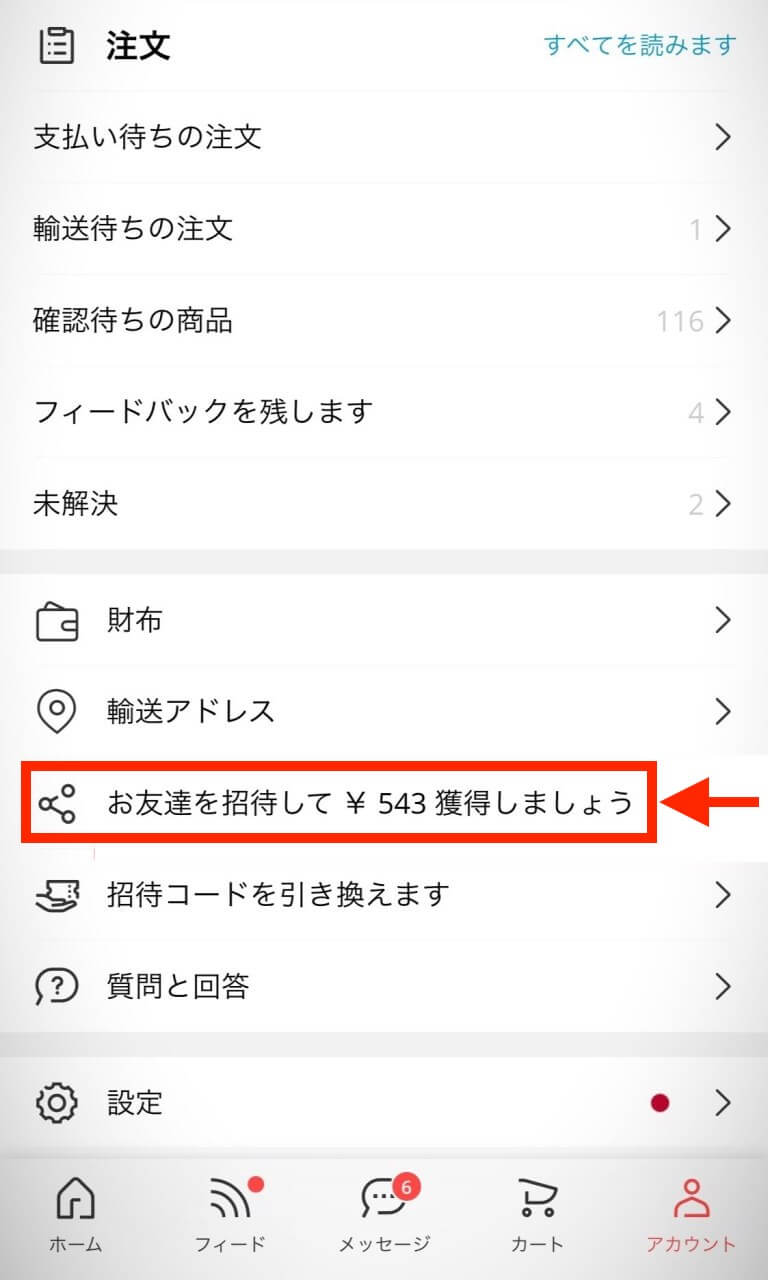Open 未解決 disputes row
The height and width of the screenshot is (1280, 768).
click(384, 503)
